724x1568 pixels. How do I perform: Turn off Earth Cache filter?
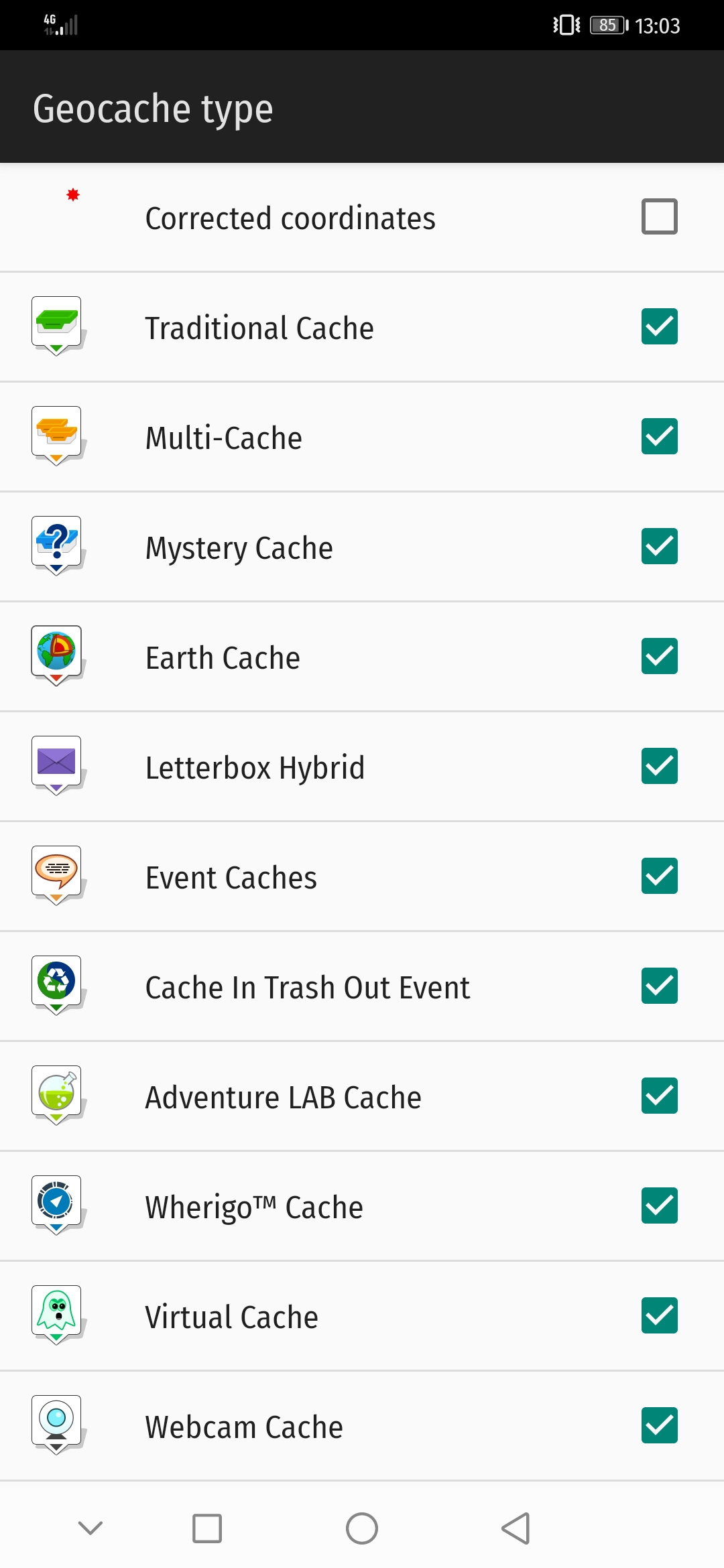pyautogui.click(x=659, y=656)
